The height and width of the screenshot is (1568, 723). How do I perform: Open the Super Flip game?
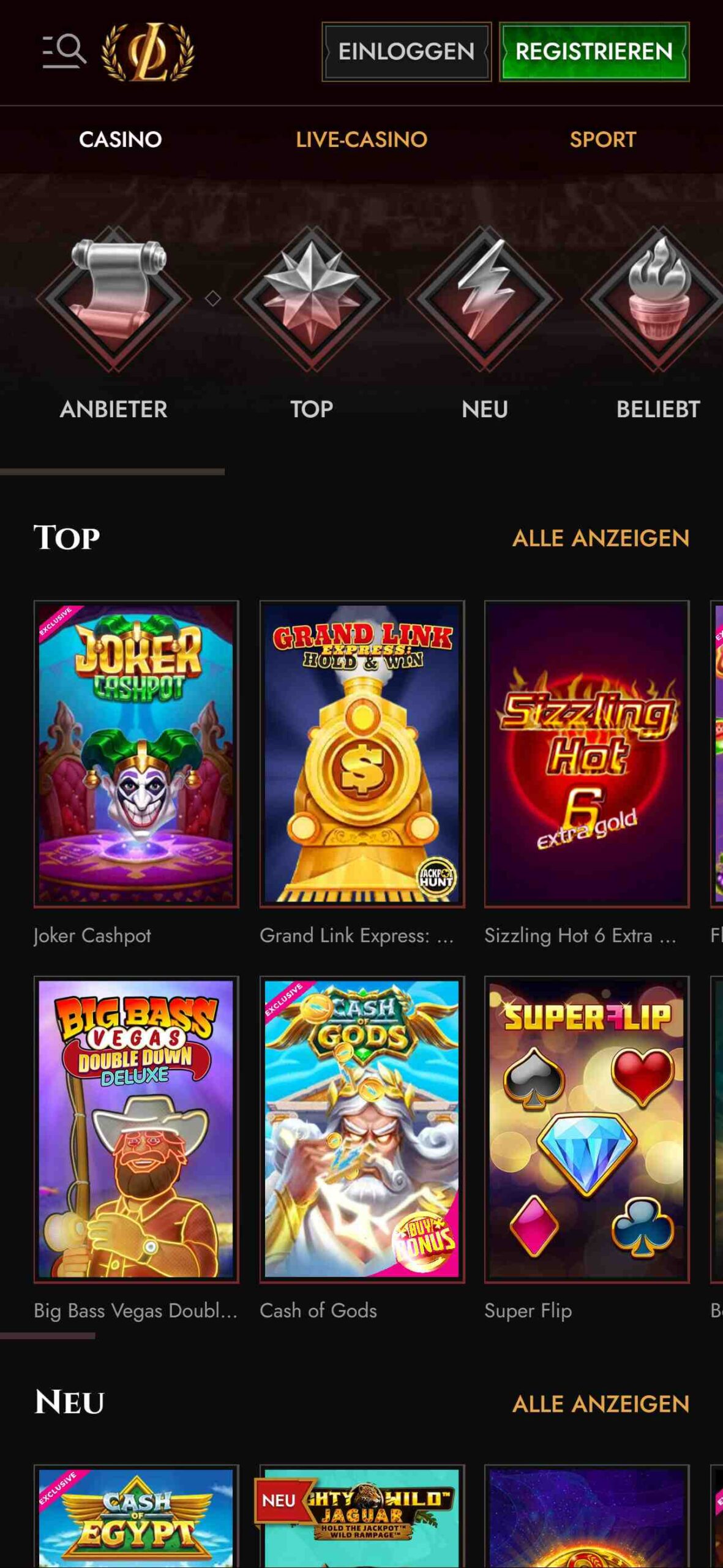point(586,1129)
